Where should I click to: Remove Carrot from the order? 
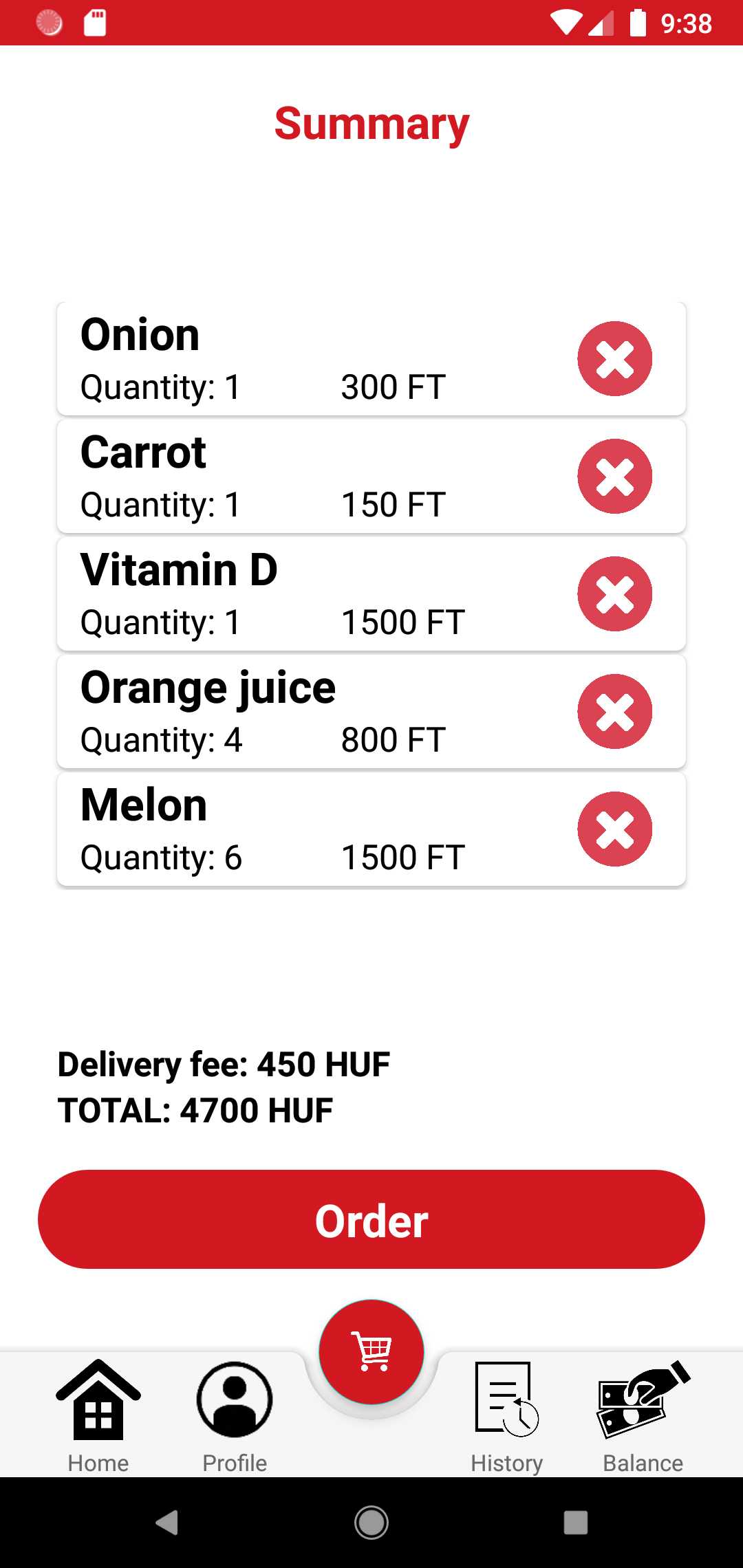pos(614,477)
